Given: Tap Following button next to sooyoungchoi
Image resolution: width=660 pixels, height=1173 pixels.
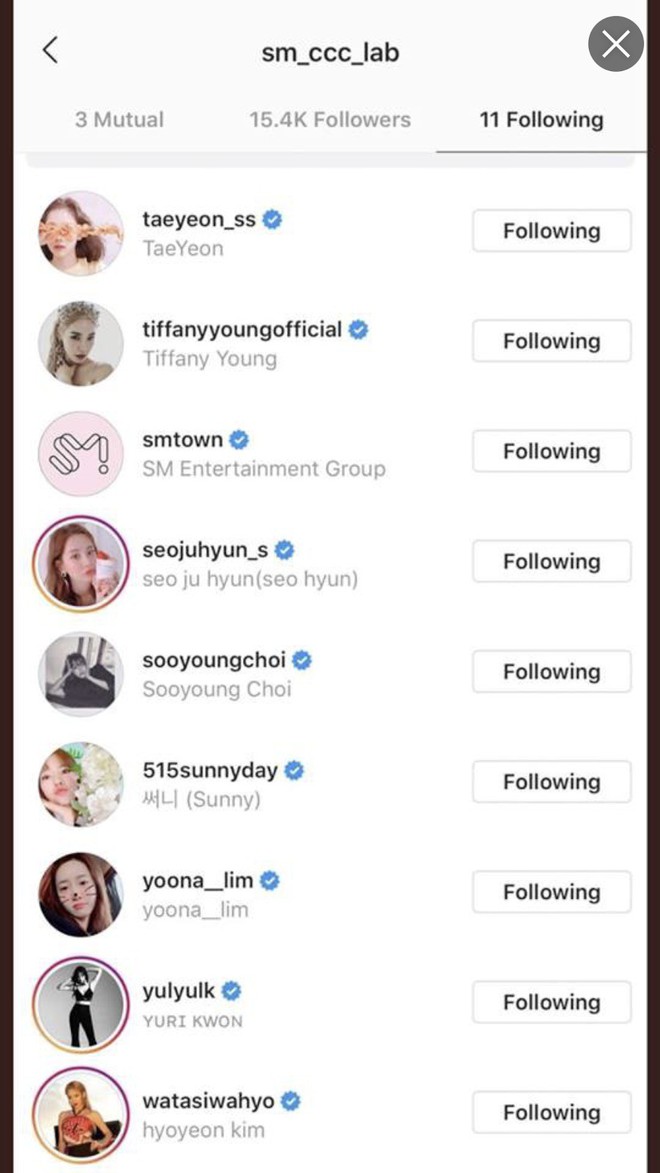Looking at the screenshot, I should [x=551, y=671].
